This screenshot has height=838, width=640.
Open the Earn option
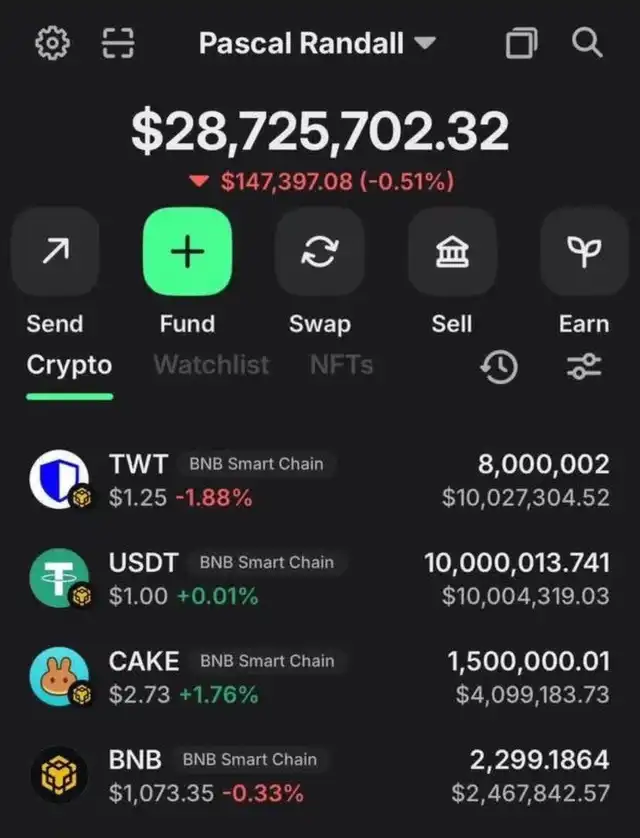584,252
